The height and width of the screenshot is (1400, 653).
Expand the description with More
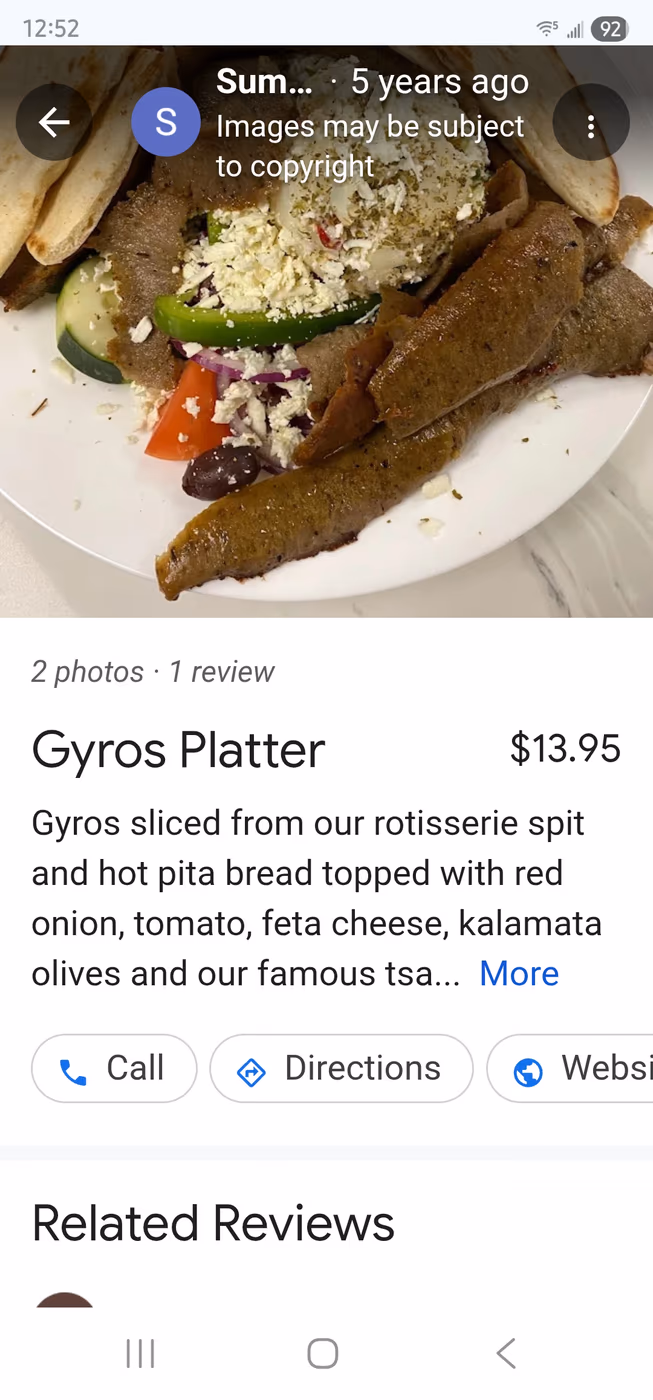click(519, 973)
